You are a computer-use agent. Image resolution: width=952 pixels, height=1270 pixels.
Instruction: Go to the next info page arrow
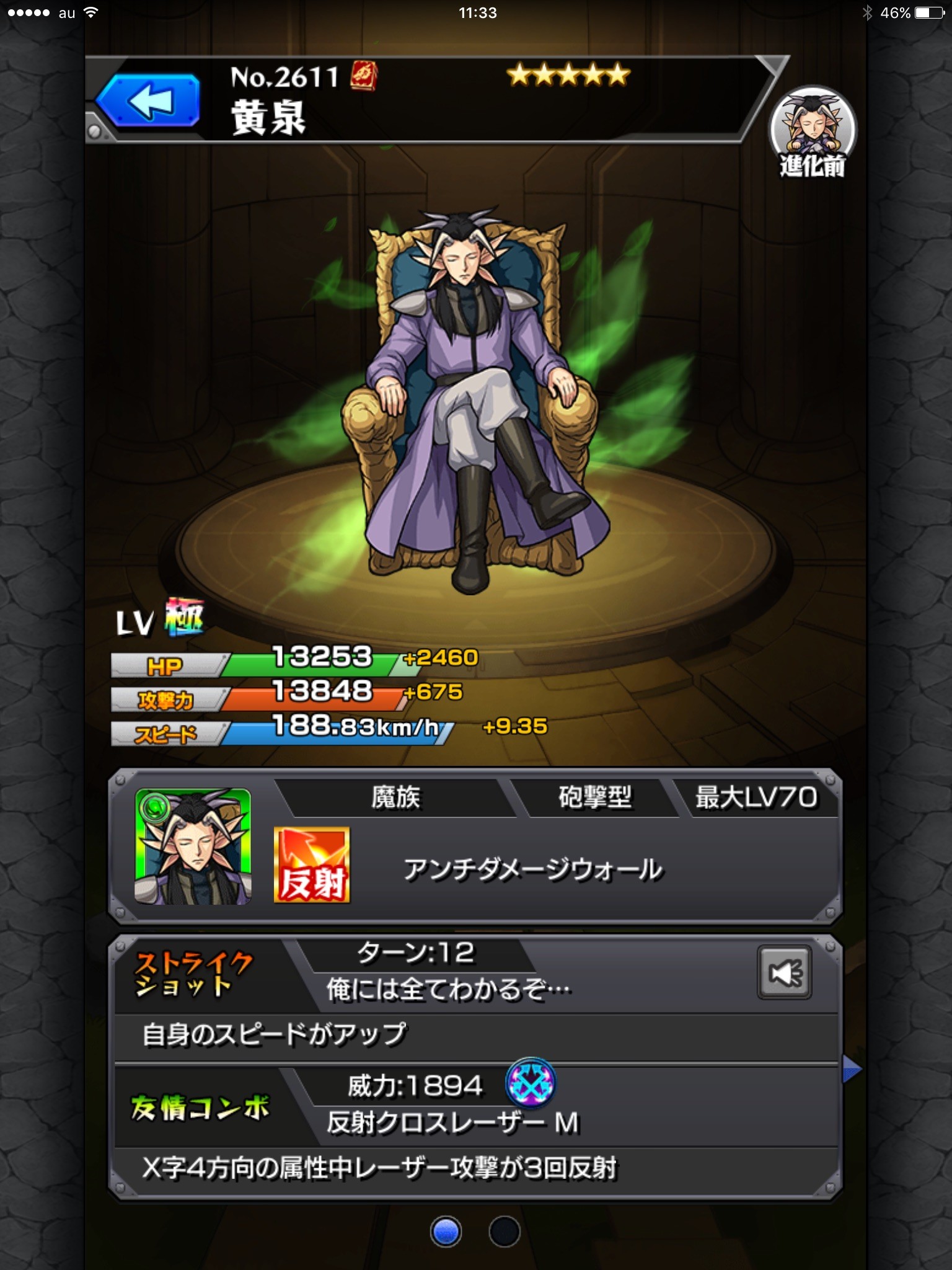click(852, 1070)
